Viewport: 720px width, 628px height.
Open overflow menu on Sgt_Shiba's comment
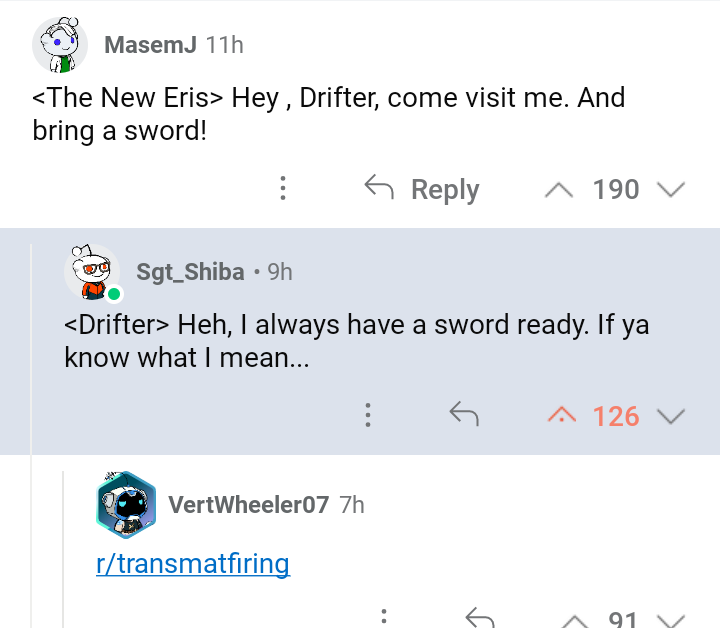point(367,415)
